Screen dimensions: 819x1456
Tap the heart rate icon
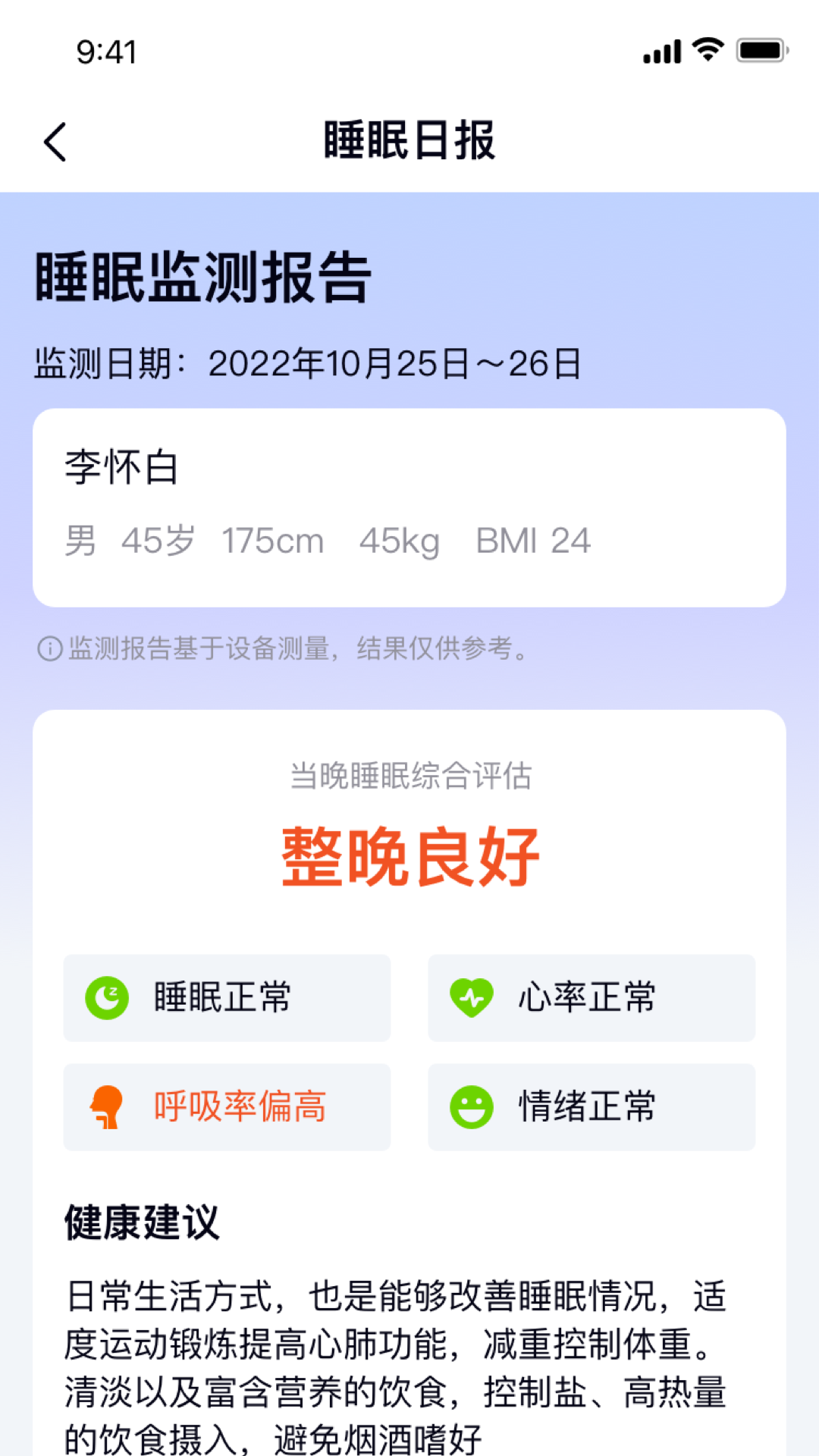471,998
